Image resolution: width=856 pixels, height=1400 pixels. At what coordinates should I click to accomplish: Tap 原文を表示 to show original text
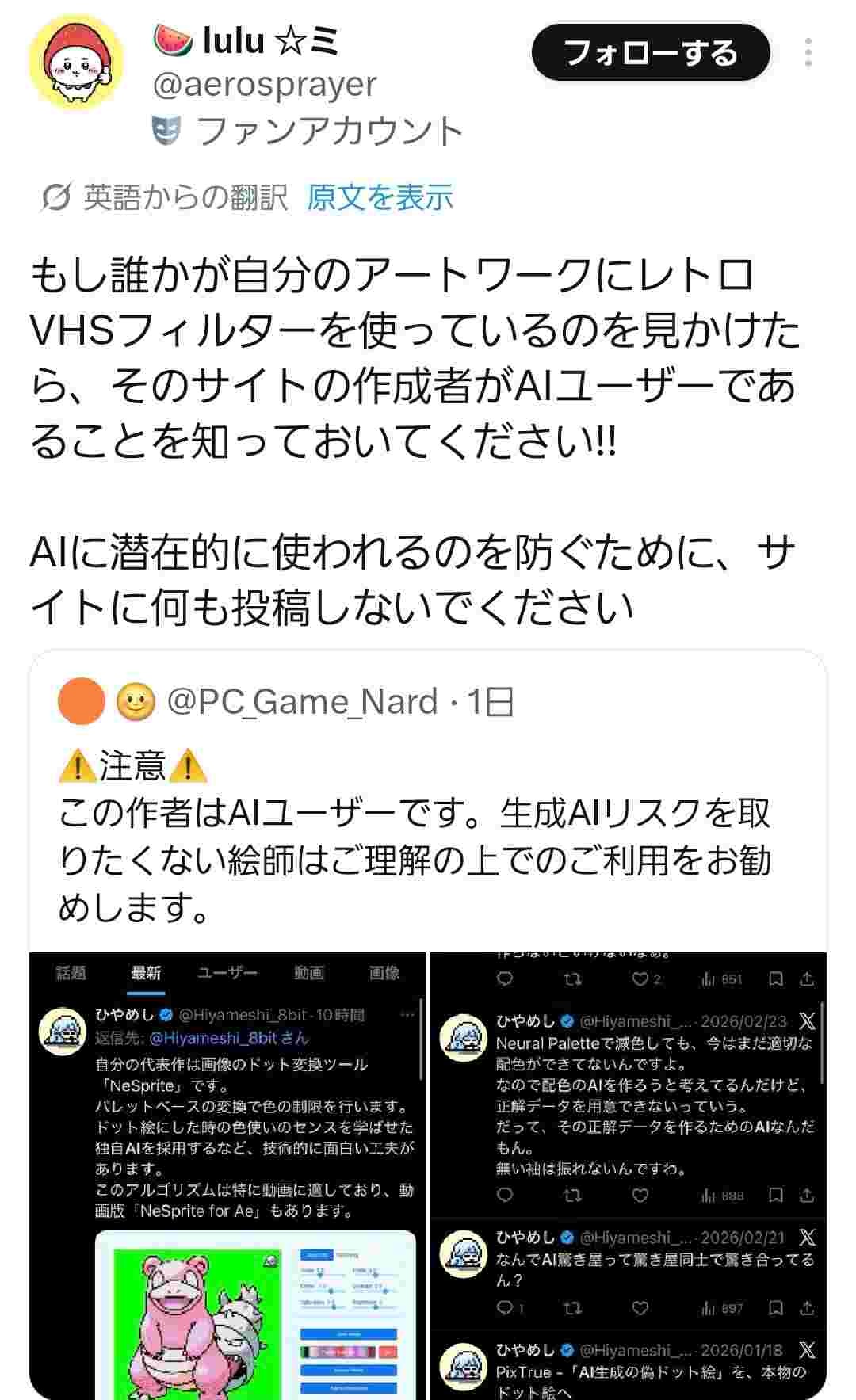point(380,197)
